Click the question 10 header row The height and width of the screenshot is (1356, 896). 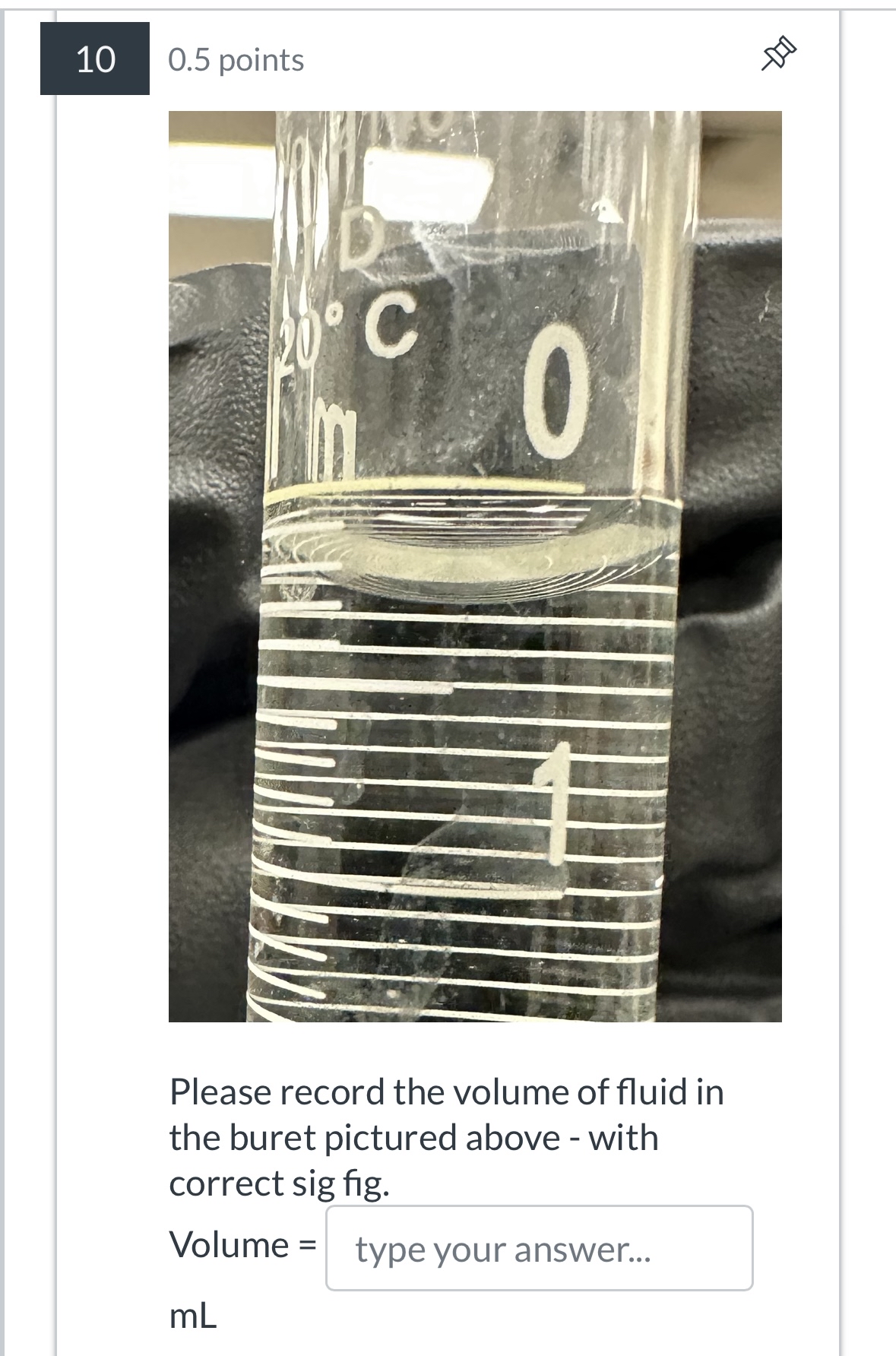[380, 59]
